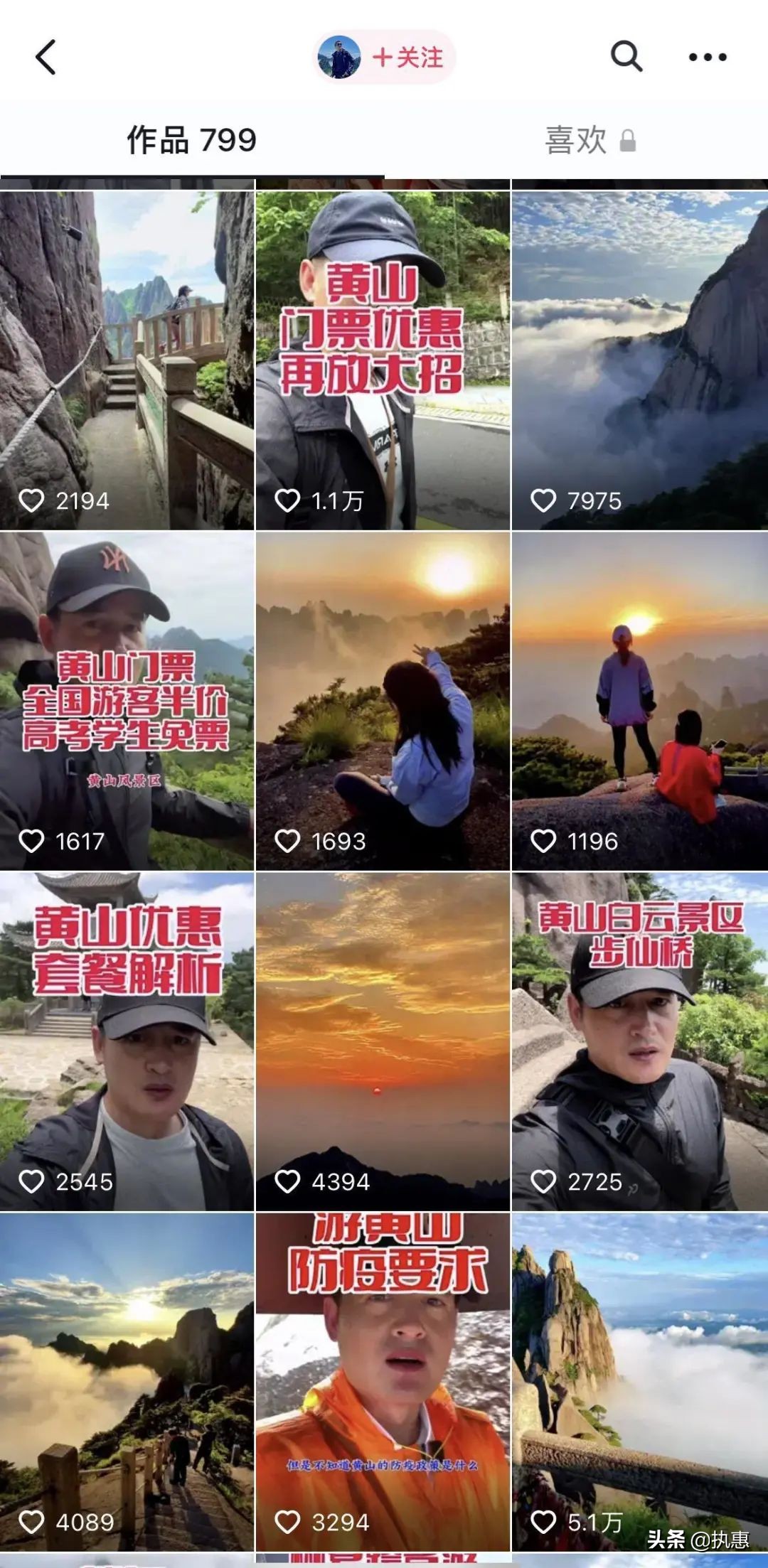
Task: Open the video with 1196 likes
Action: click(639, 702)
